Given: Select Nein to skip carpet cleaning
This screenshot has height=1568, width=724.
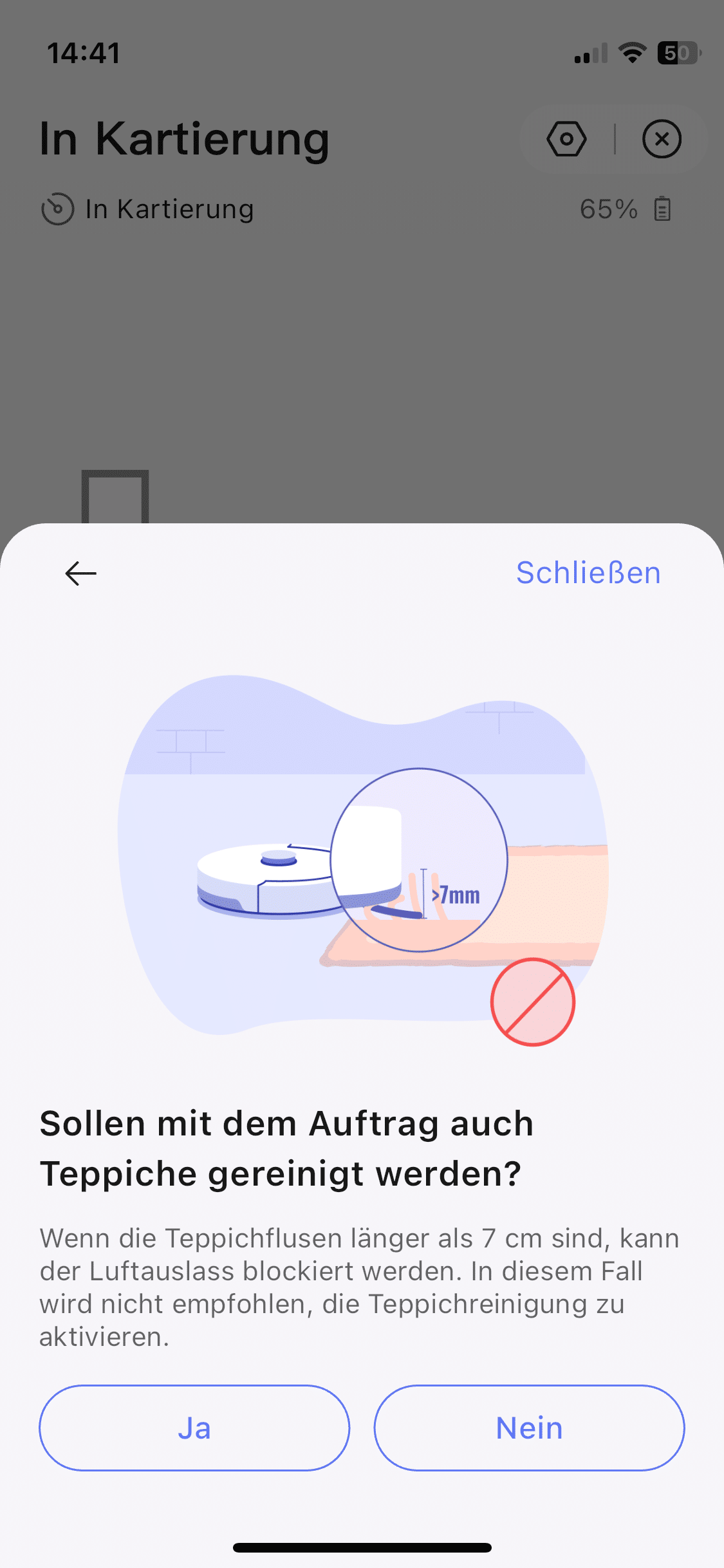Looking at the screenshot, I should (x=529, y=1428).
